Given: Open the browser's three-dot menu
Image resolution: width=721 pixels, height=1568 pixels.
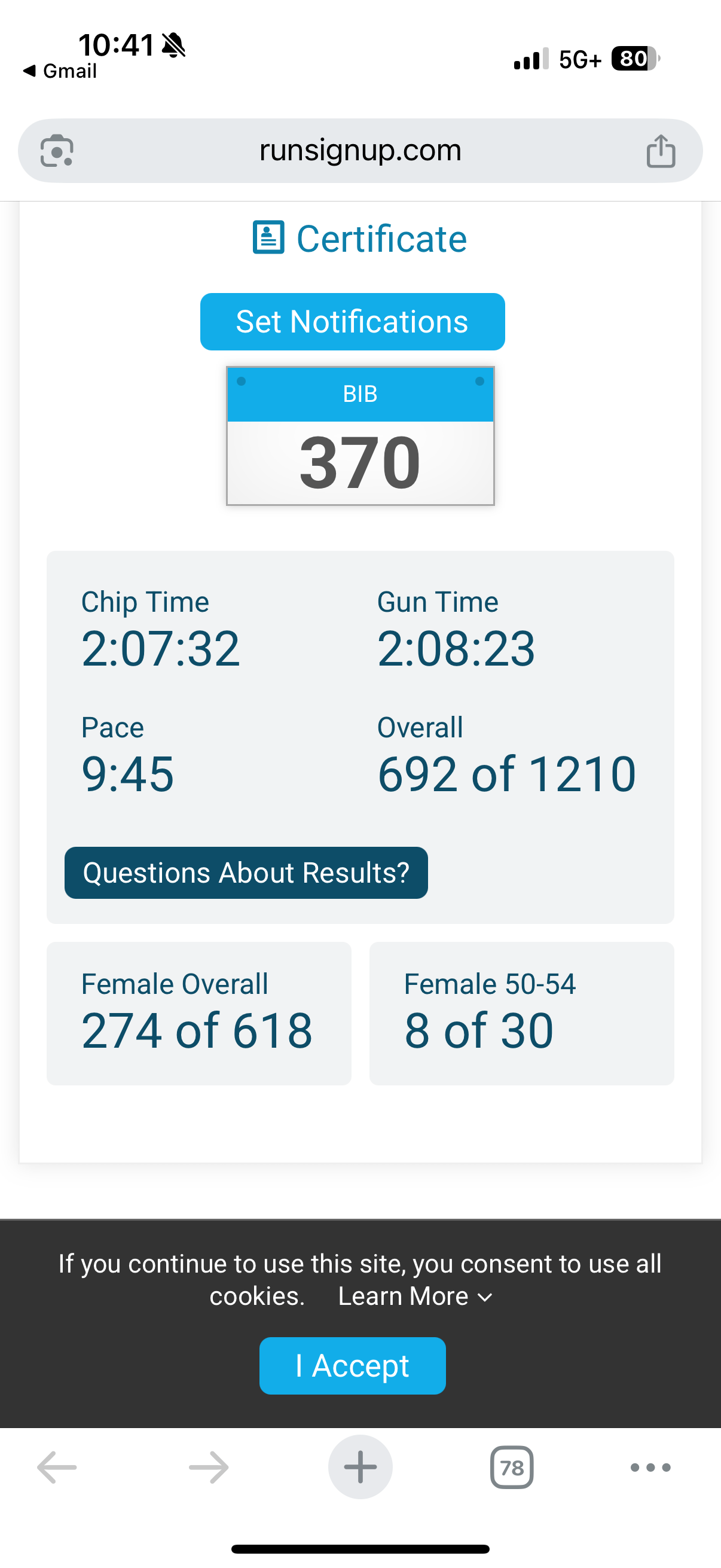Looking at the screenshot, I should [650, 1468].
